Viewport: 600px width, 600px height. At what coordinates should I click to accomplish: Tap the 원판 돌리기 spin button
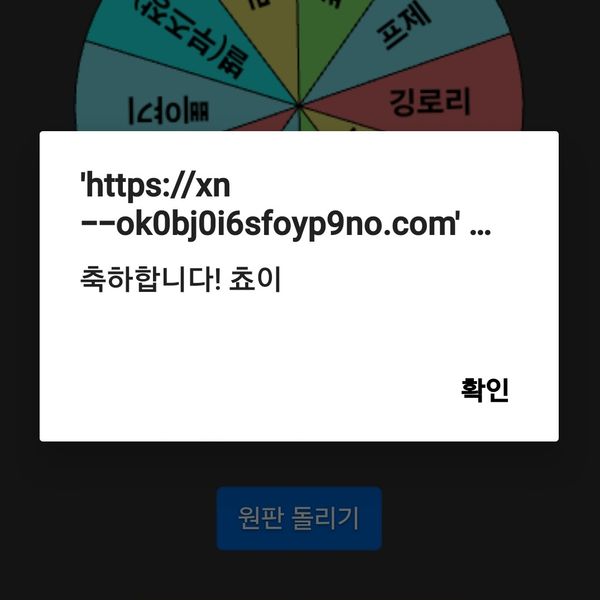(x=299, y=518)
